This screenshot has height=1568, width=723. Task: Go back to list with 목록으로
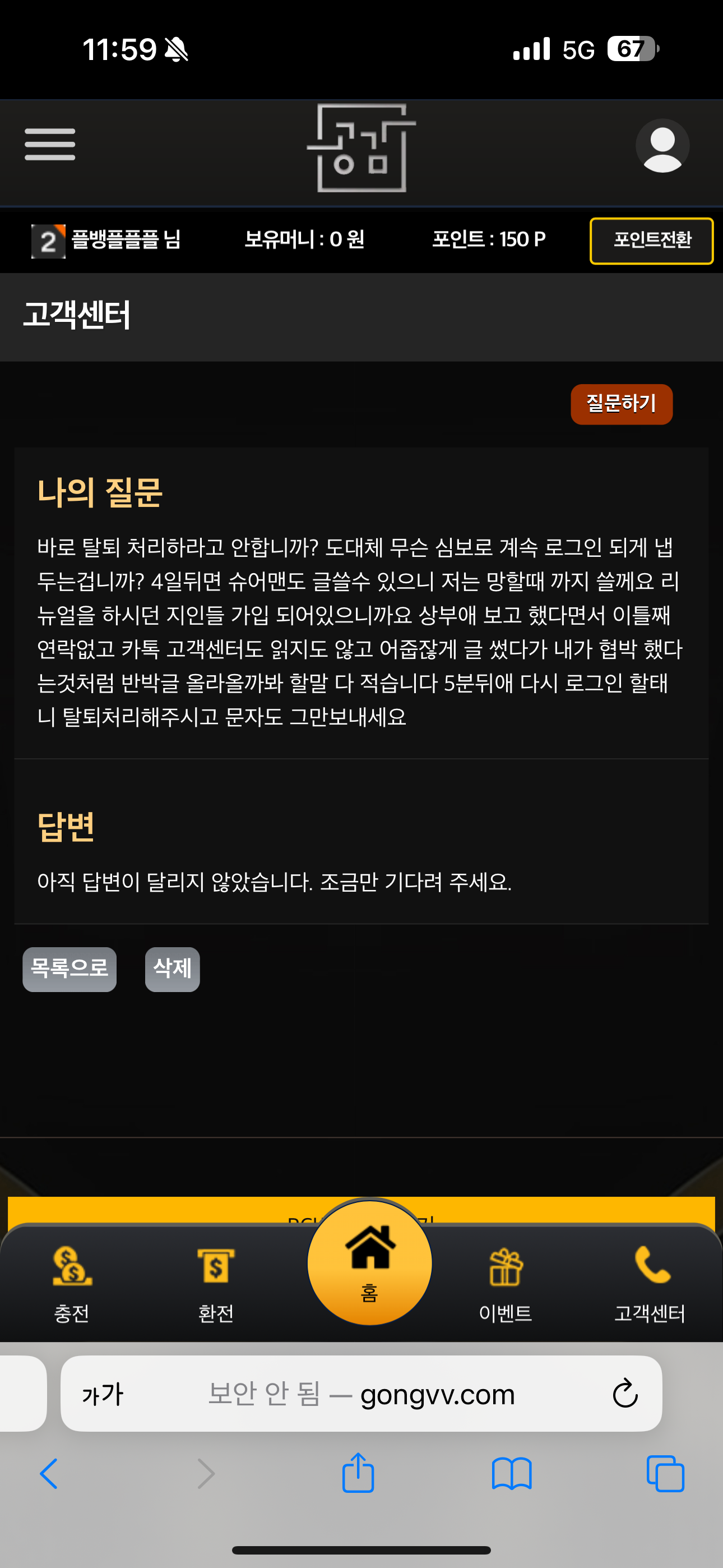pos(69,969)
